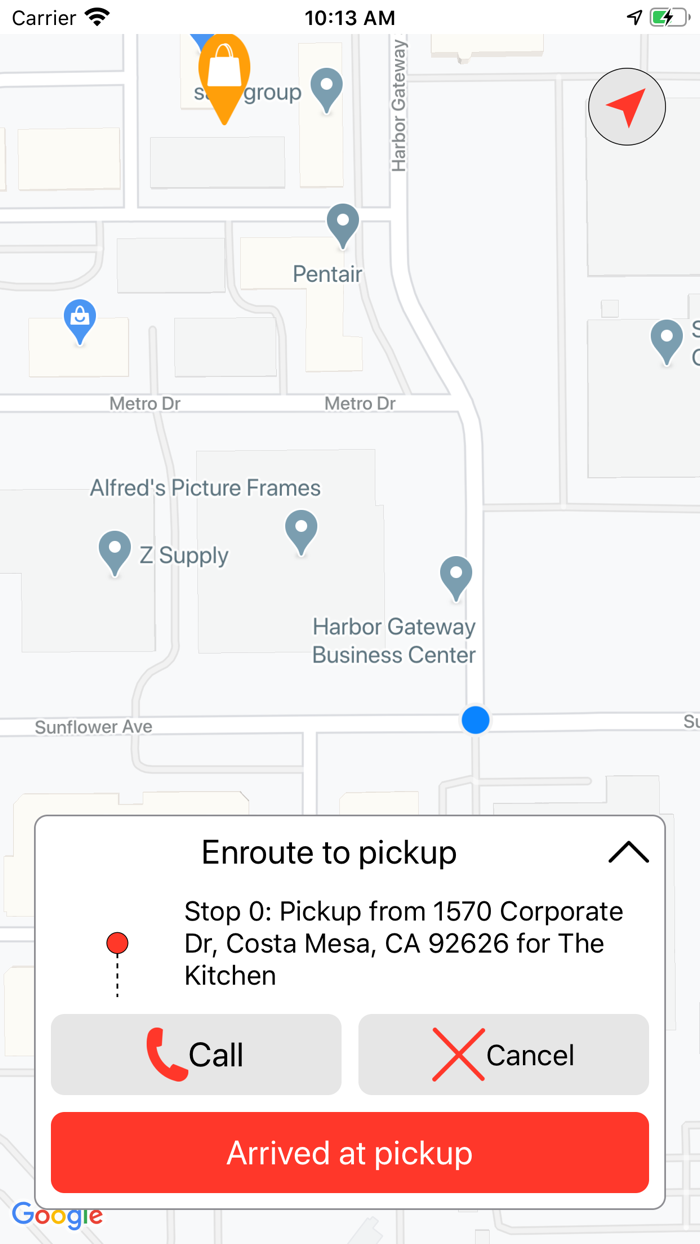Cancel the pickup
The image size is (700, 1244).
point(503,1054)
